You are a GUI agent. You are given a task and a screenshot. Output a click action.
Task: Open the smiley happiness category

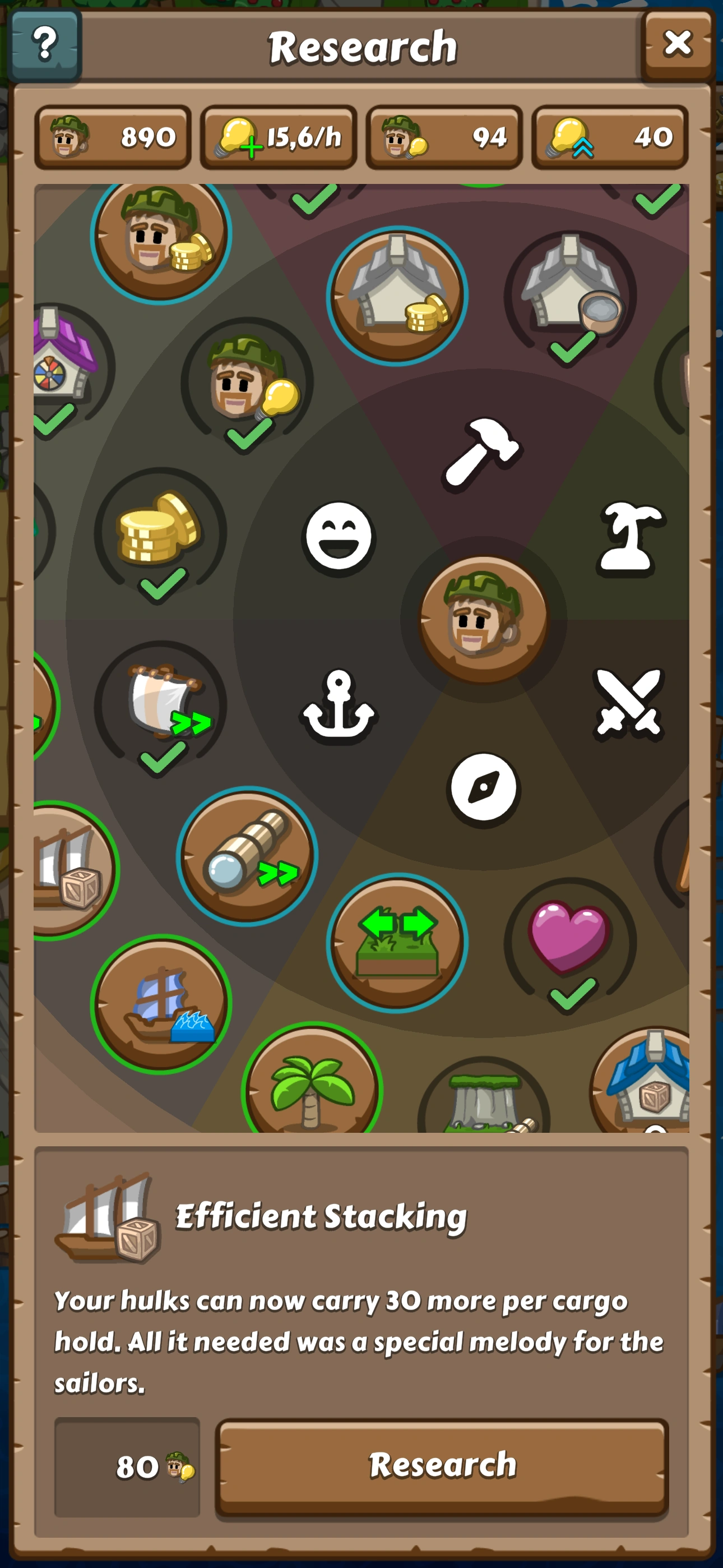click(339, 537)
